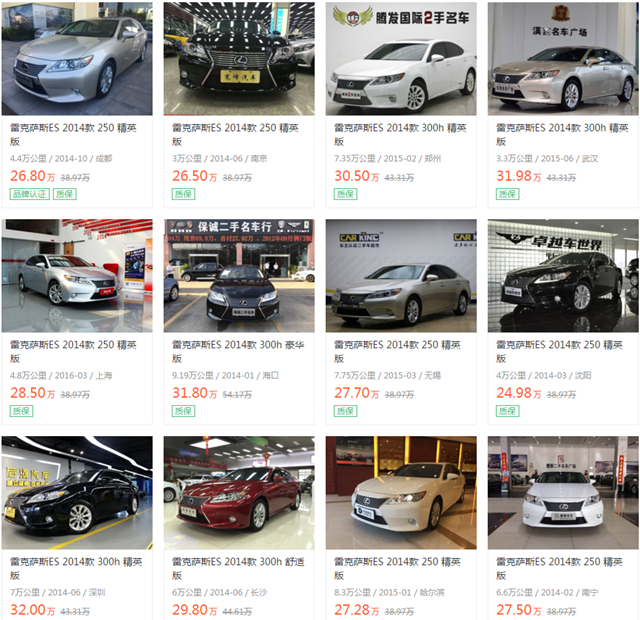Select the 24.98万 ES 250 in 沈阳
Viewport: 640px width, 620px height.
[563, 277]
